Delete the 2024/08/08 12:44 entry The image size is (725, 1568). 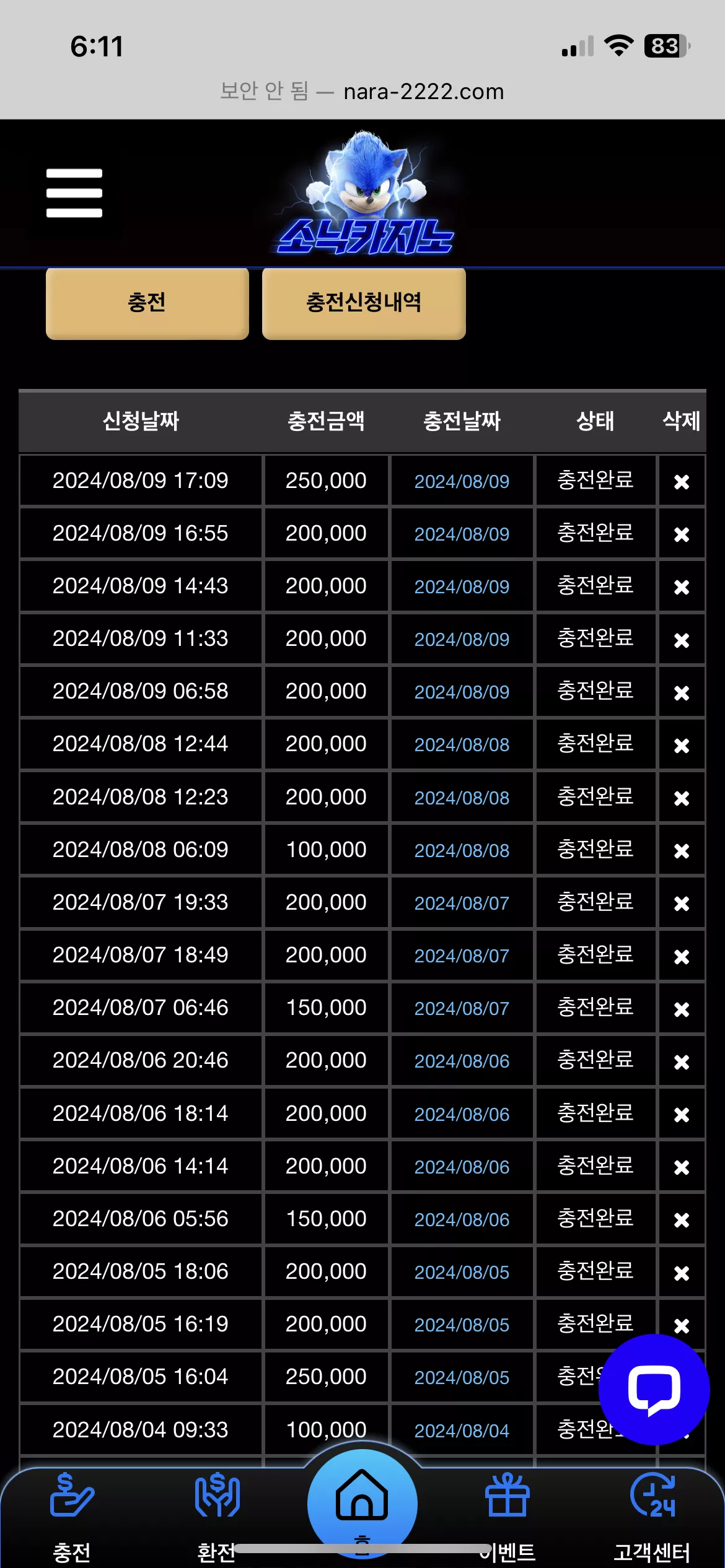pos(682,746)
